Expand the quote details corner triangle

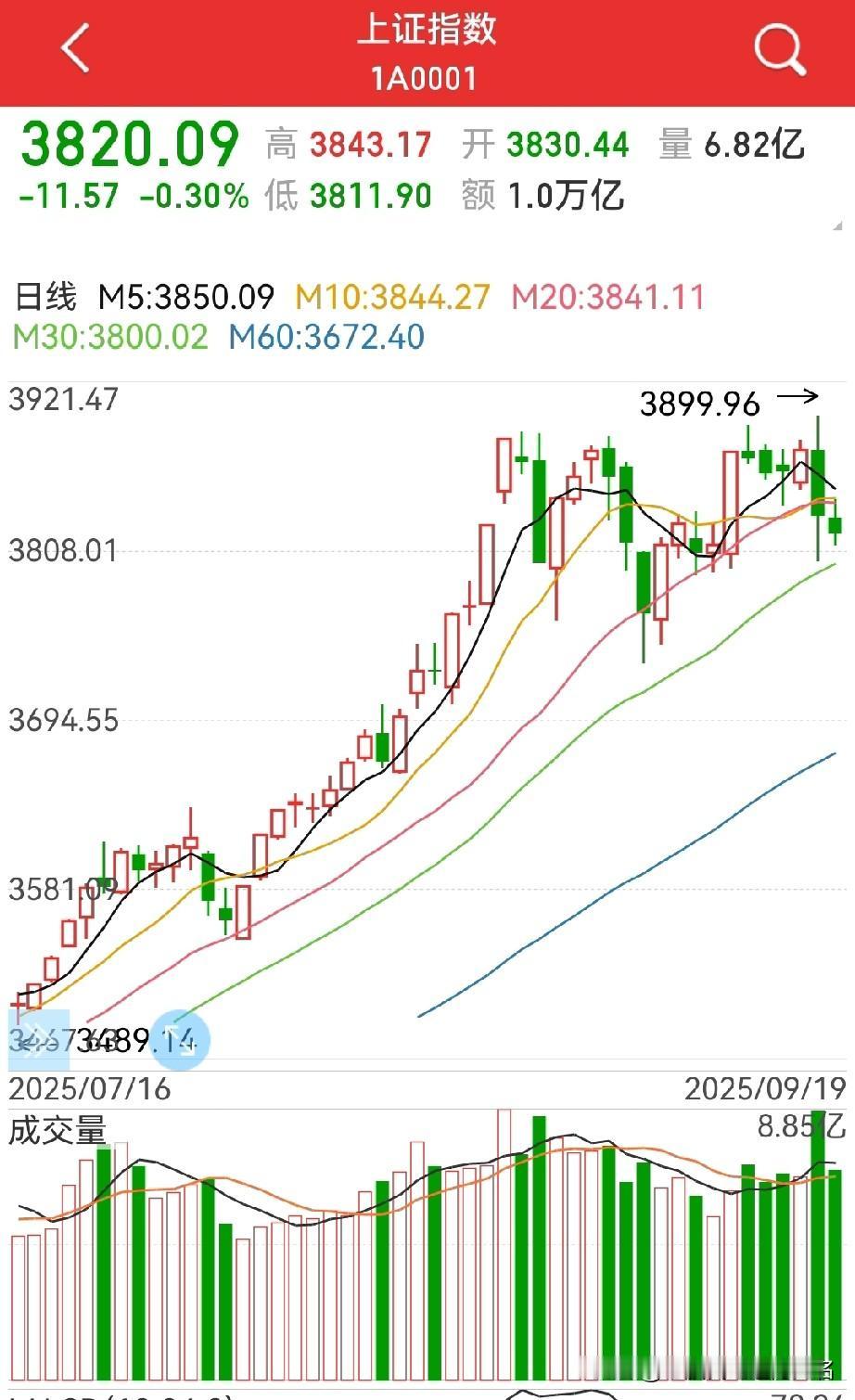coord(836,225)
